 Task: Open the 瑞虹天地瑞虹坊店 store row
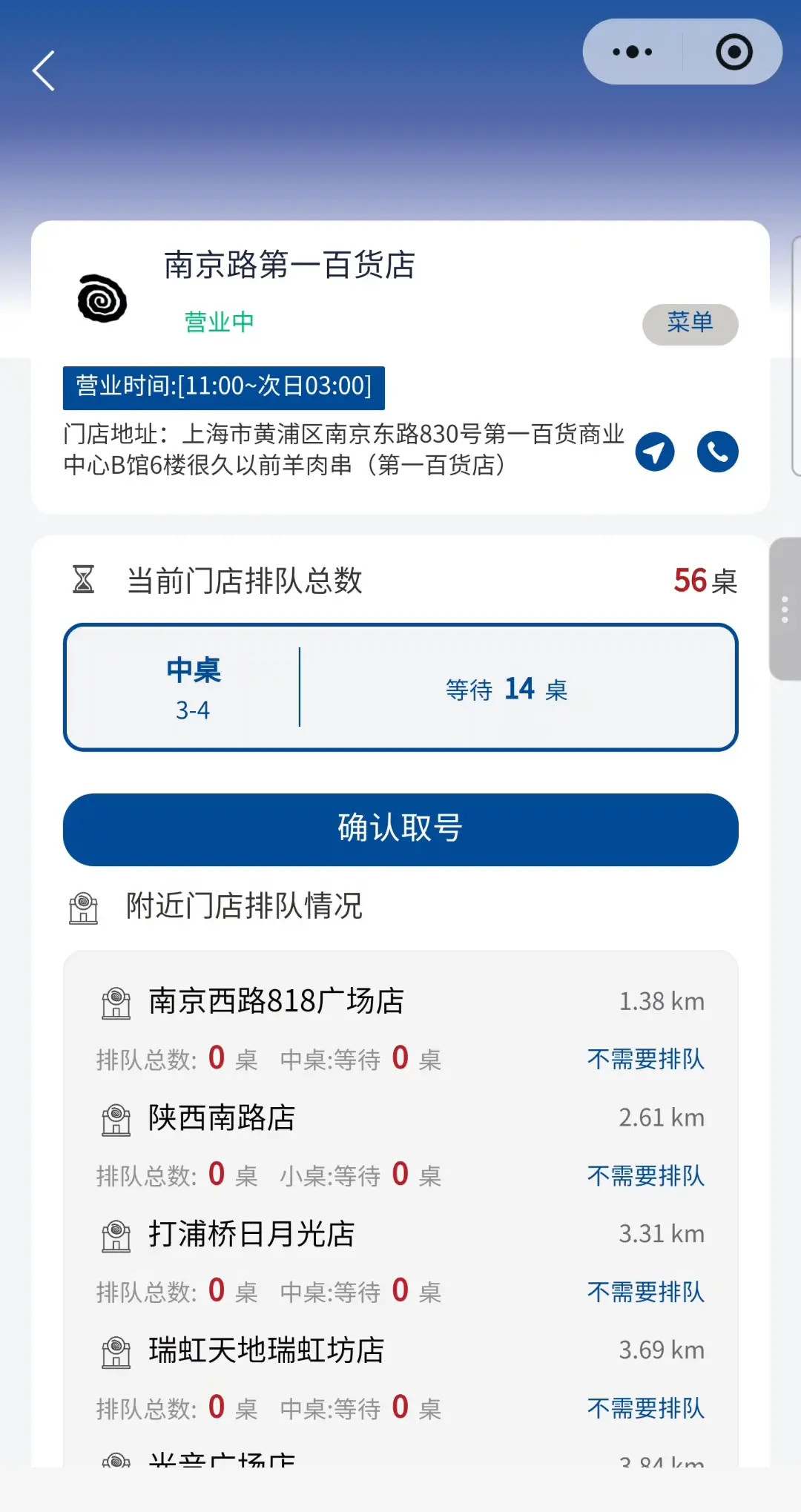pos(400,1379)
